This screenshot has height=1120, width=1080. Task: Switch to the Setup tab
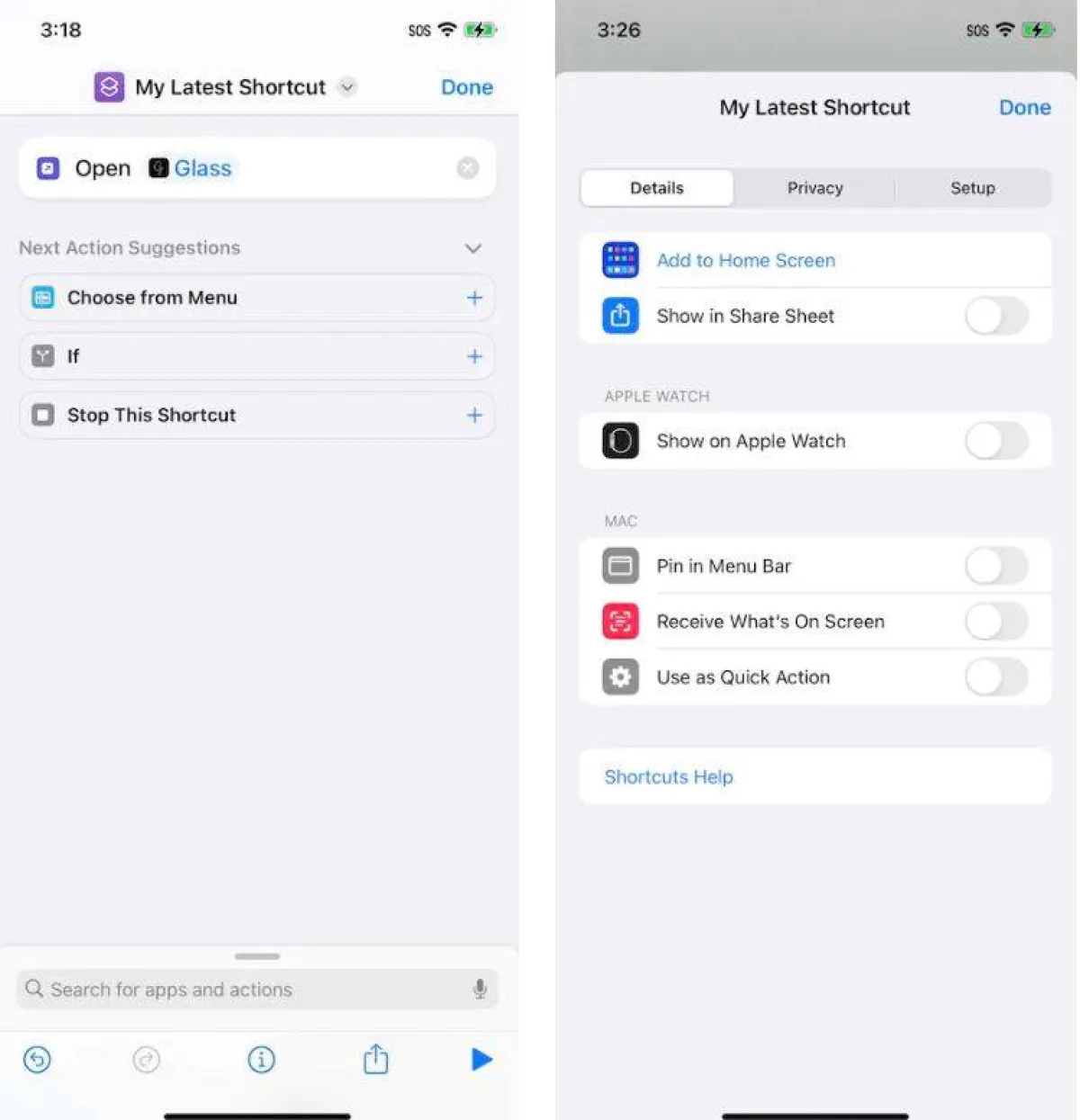pos(972,188)
